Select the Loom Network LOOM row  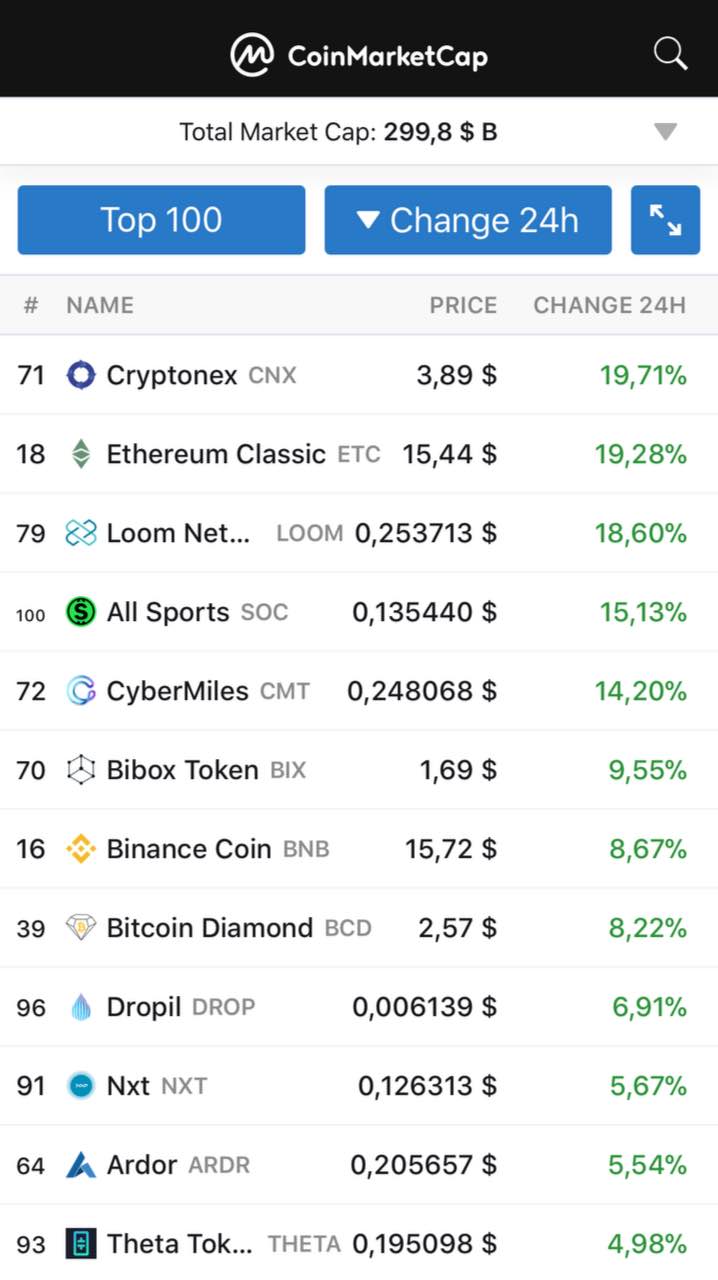[x=359, y=533]
